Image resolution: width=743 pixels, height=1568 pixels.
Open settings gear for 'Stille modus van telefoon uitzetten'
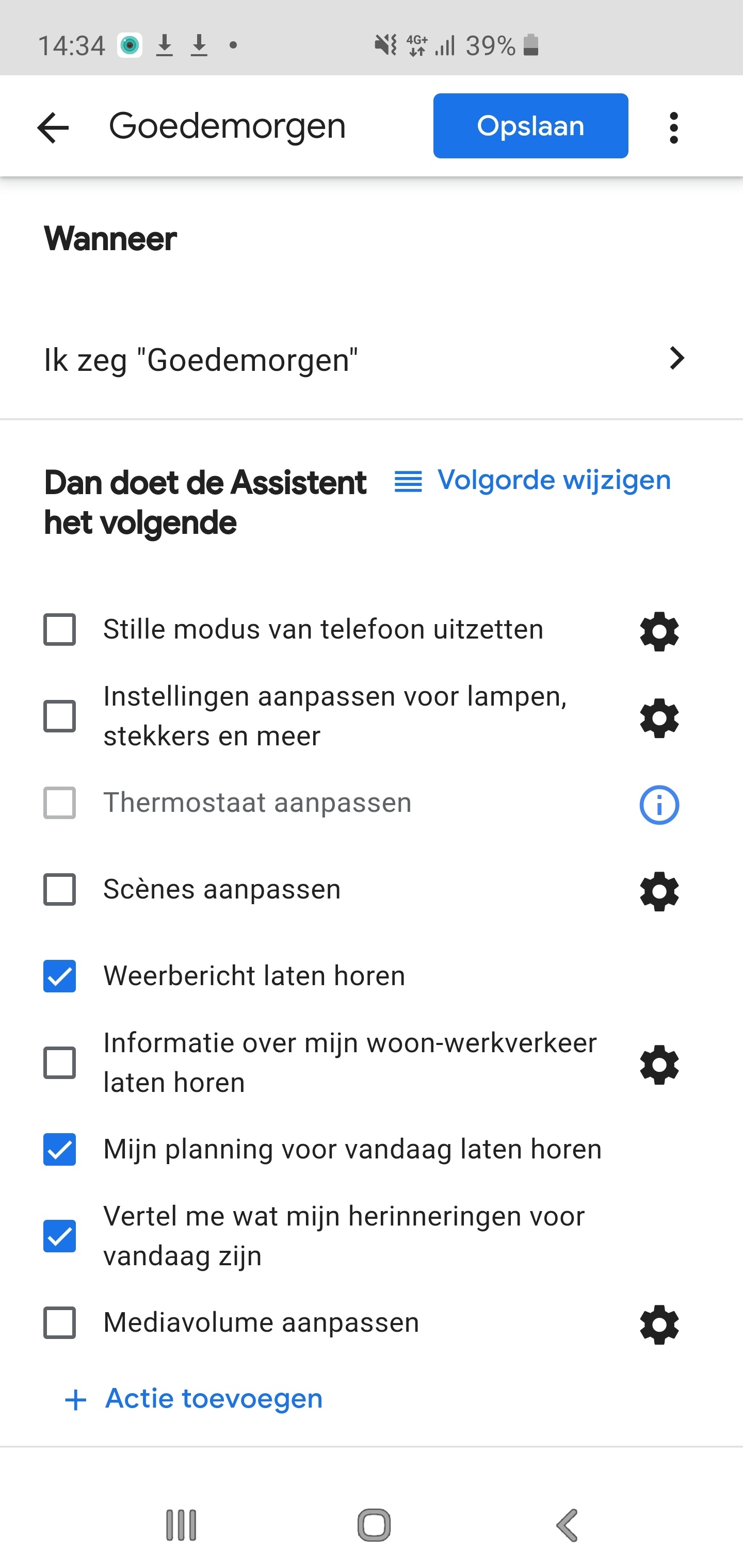659,631
